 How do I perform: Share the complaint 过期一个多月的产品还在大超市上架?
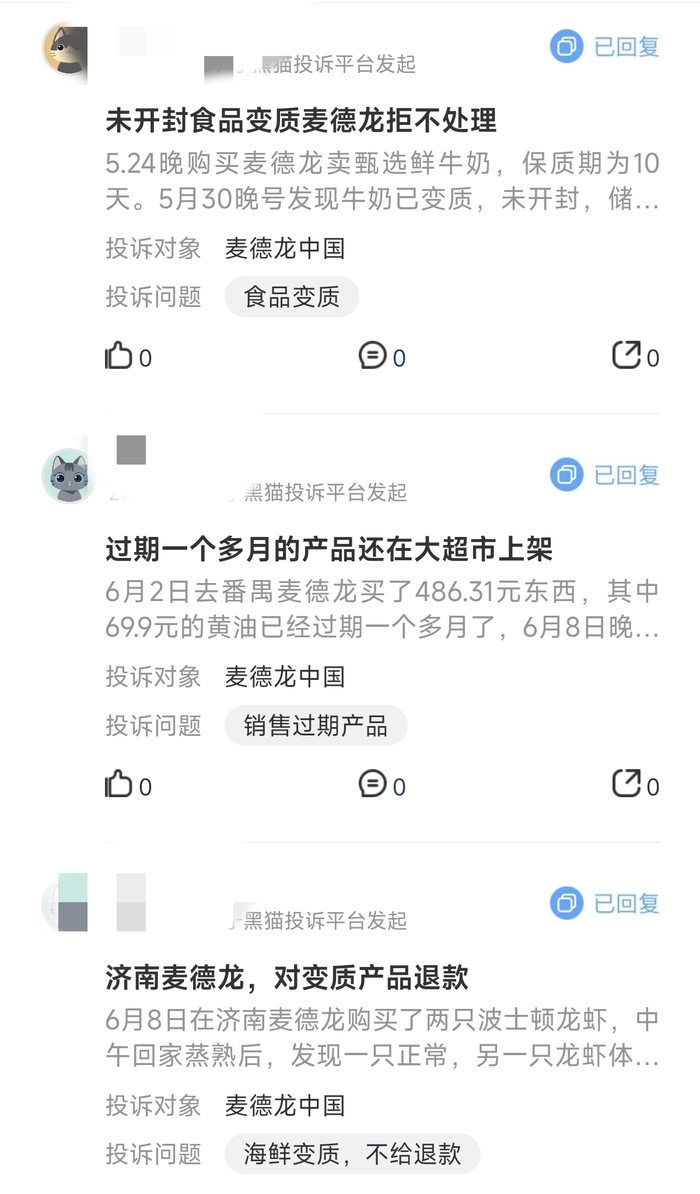(x=626, y=785)
